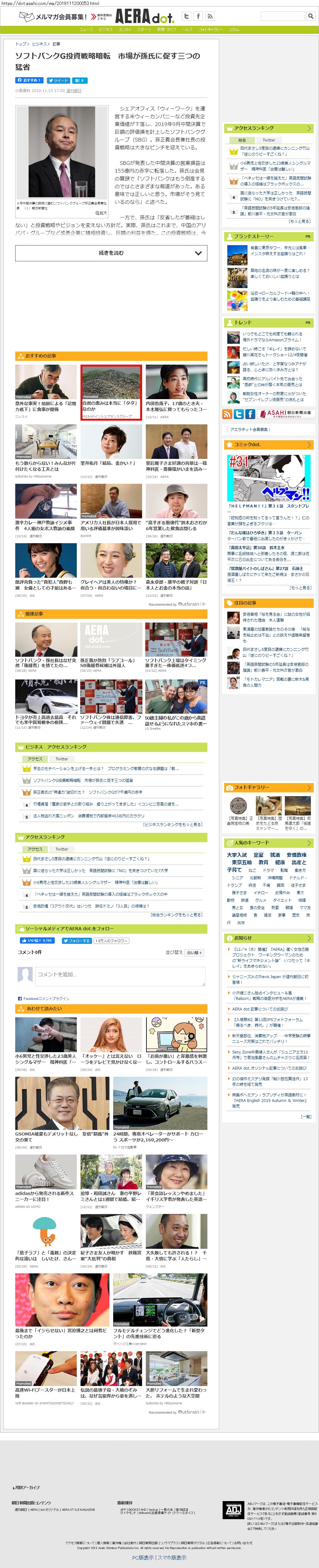This screenshot has width=319, height=1568.
Task: Open the 大学入試 popular keyword
Action: 236,855
